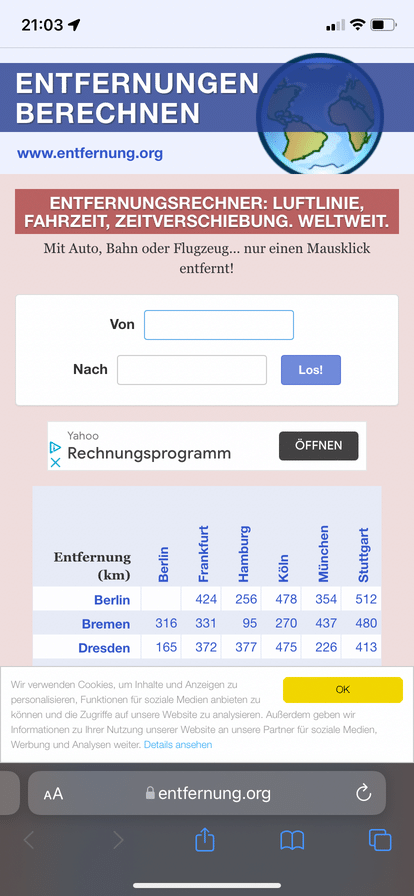Tap the Von input field
Screen dimensions: 414x896
pos(218,325)
